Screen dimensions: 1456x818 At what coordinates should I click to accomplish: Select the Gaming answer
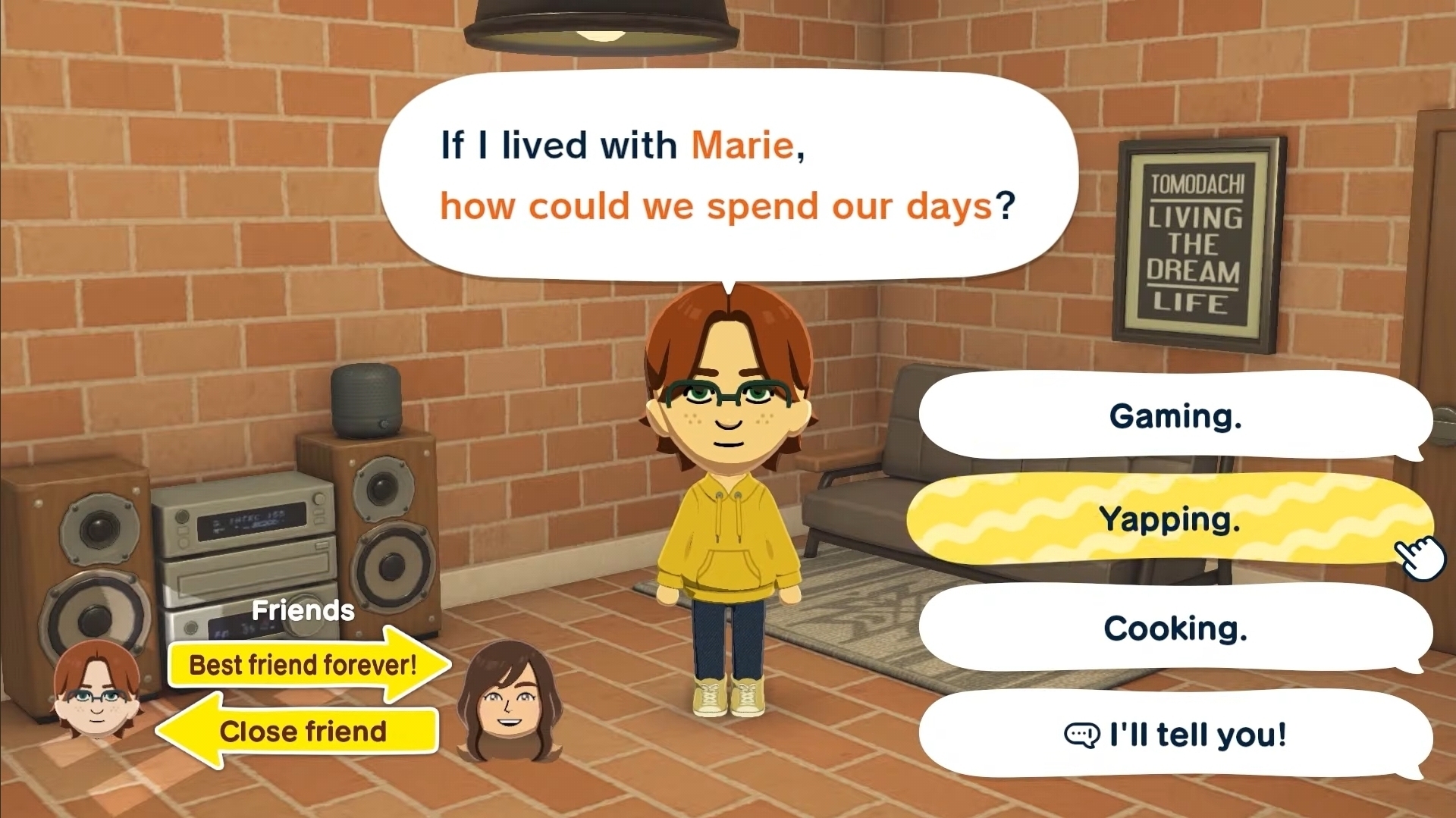[1175, 416]
